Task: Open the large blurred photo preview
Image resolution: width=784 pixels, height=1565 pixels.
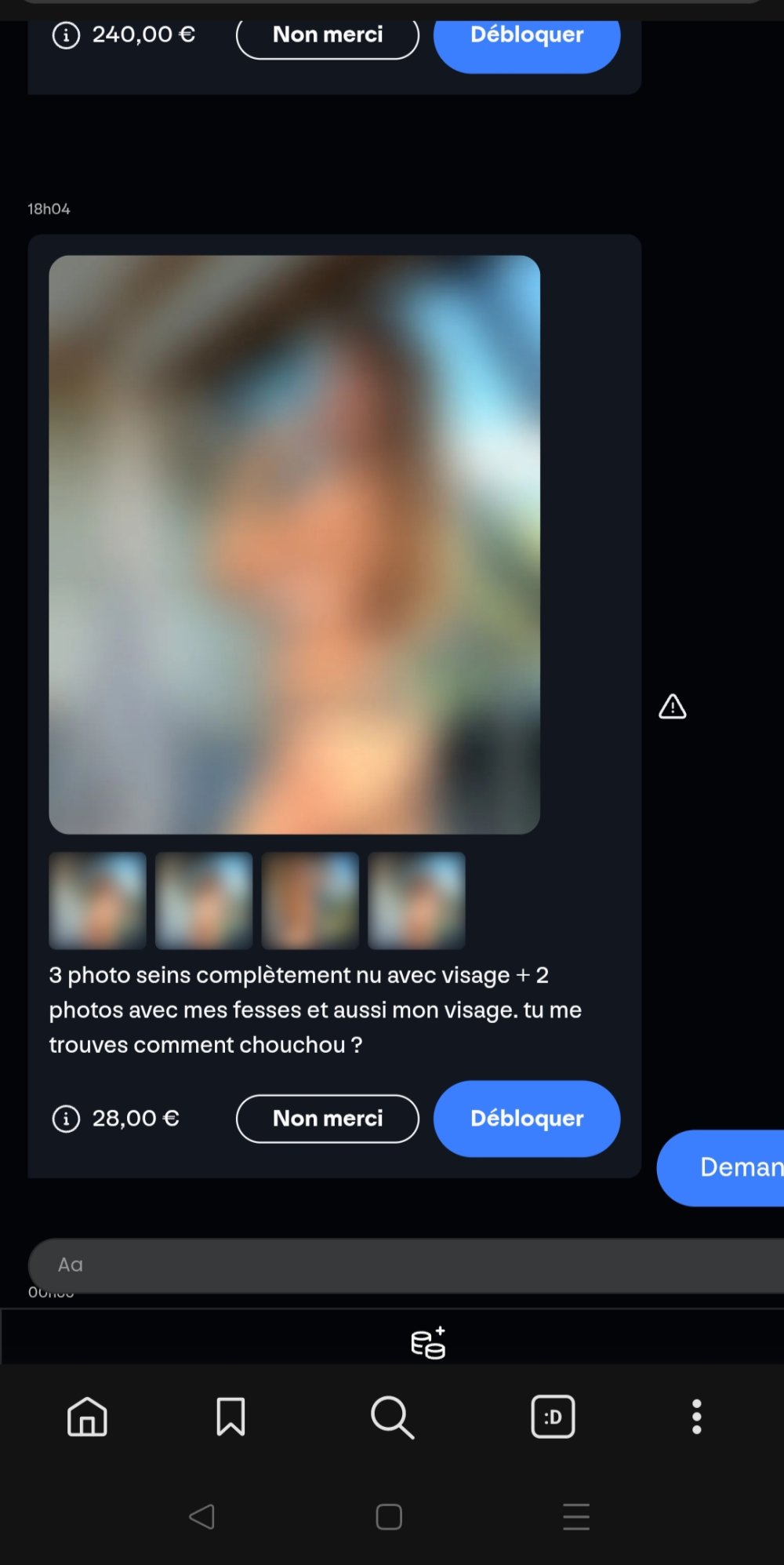Action: 294,544
